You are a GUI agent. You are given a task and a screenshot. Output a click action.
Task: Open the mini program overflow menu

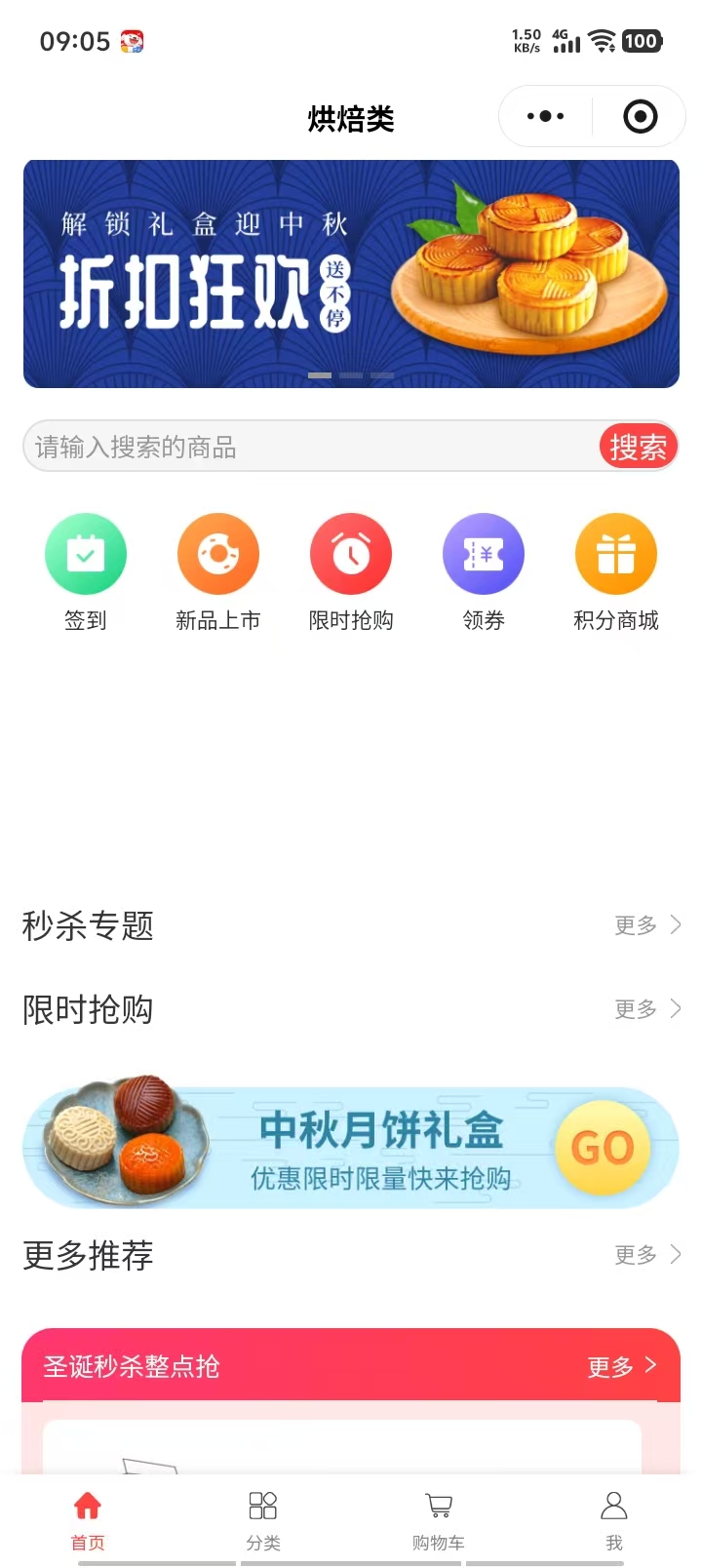545,117
